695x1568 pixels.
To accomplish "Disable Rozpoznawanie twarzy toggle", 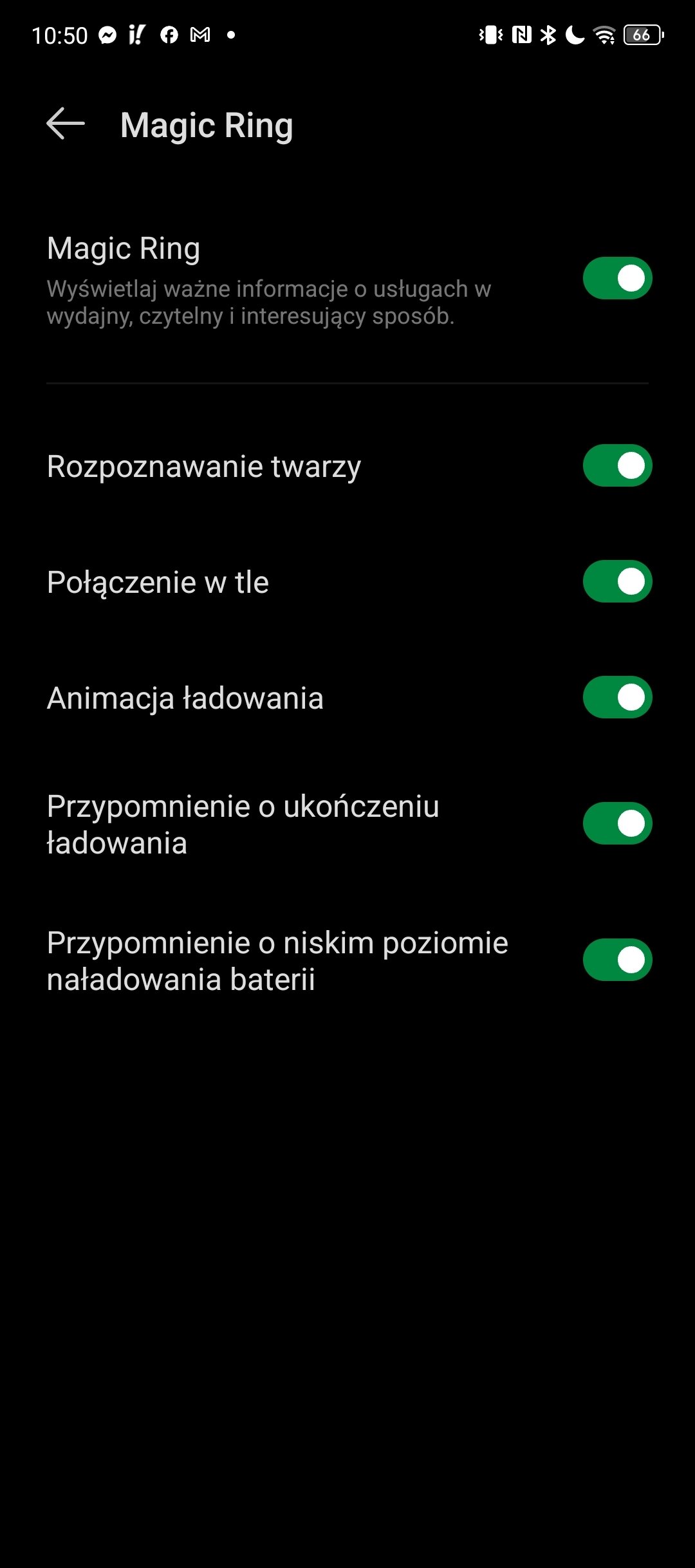I will 617,465.
